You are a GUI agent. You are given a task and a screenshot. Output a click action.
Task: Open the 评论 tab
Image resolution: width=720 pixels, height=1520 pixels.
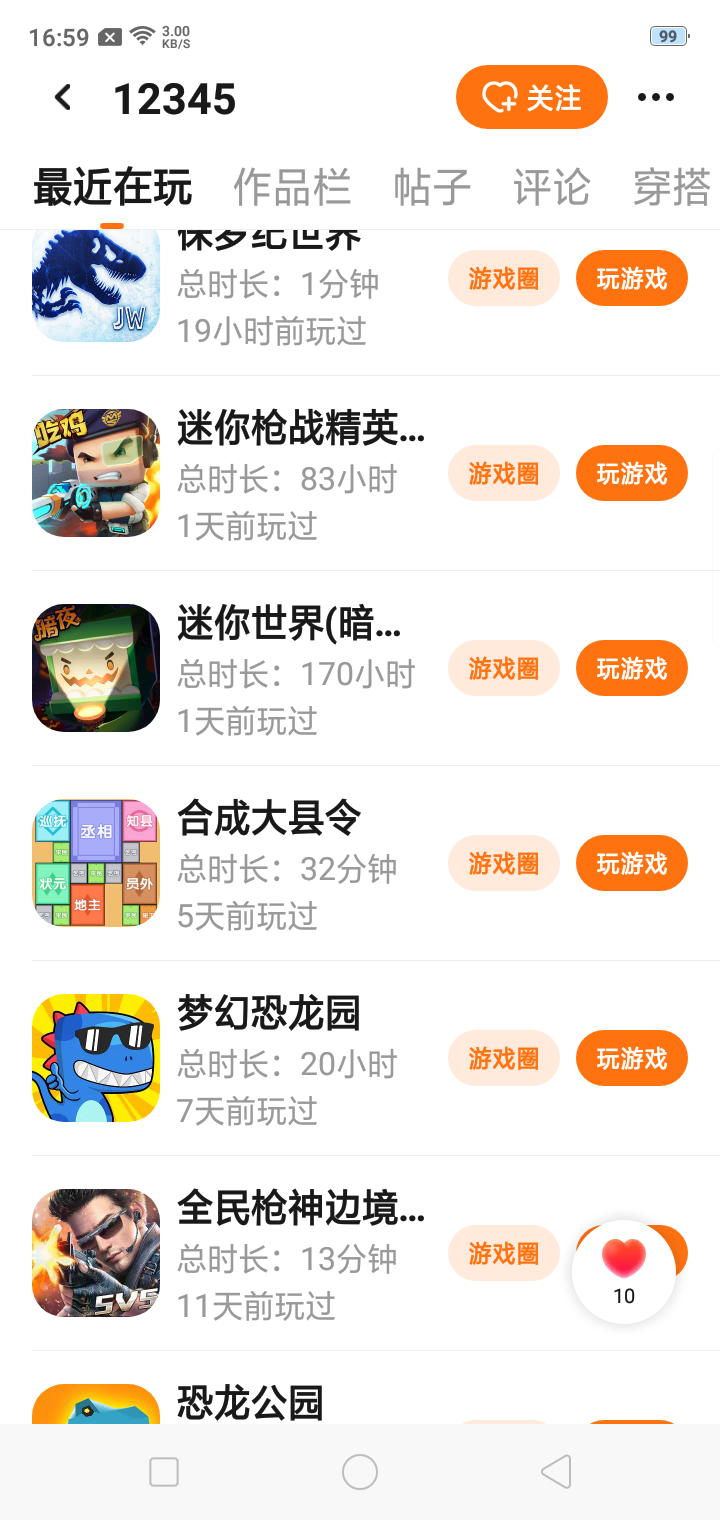coord(551,187)
